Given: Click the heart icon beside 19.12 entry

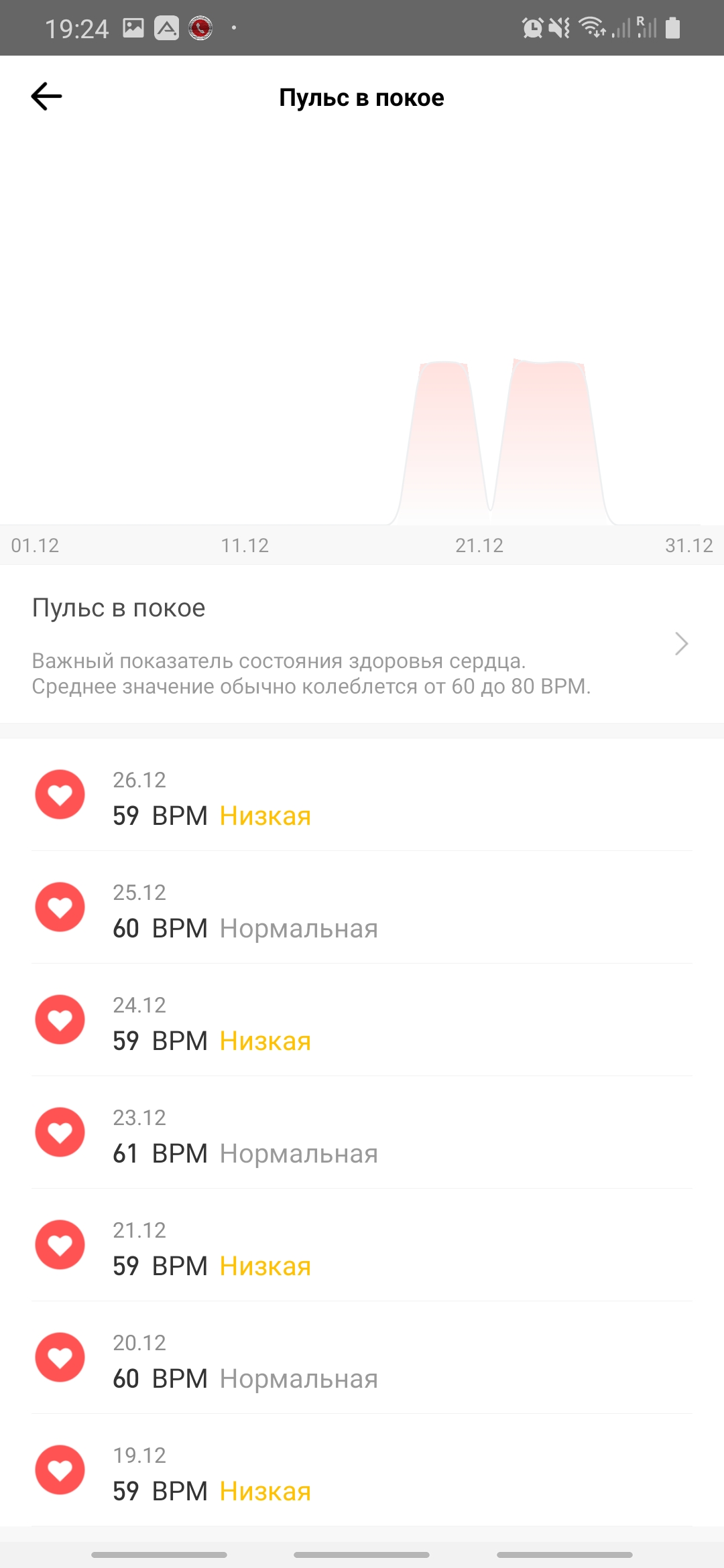Looking at the screenshot, I should point(60,1468).
